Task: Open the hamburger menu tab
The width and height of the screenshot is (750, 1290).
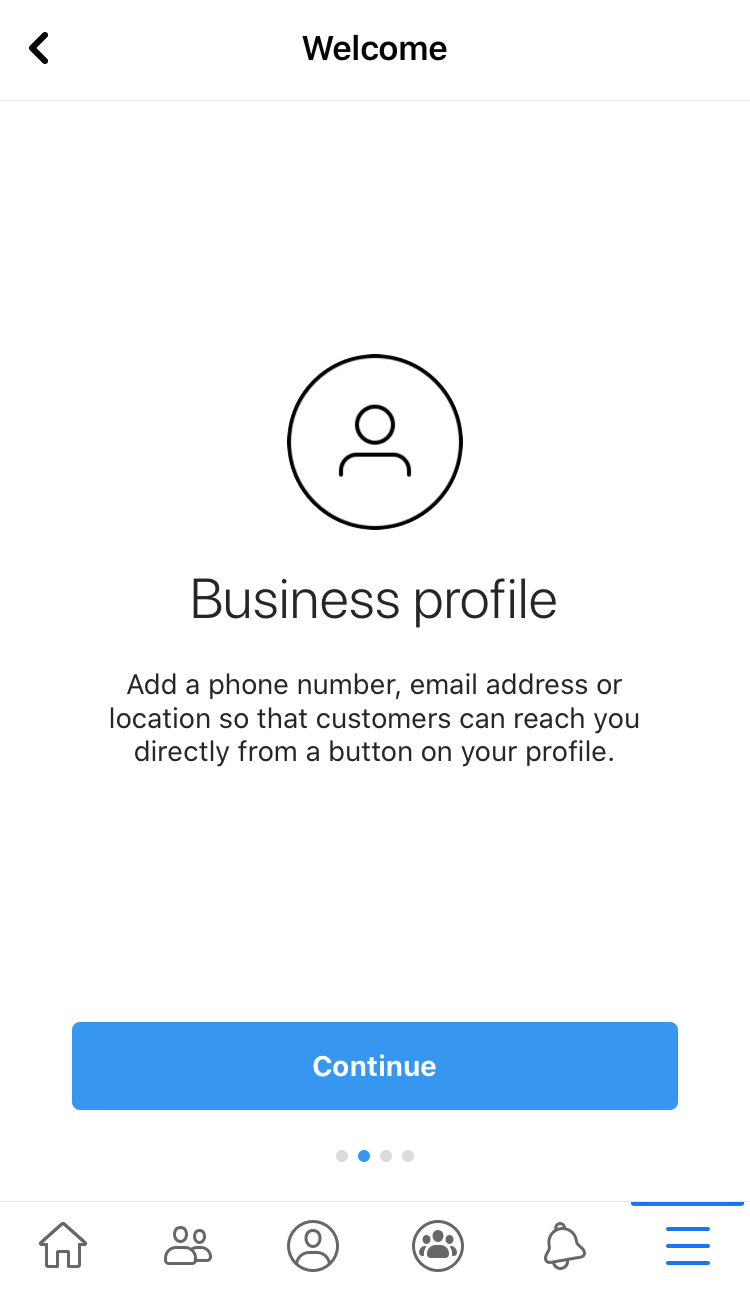Action: 688,1246
